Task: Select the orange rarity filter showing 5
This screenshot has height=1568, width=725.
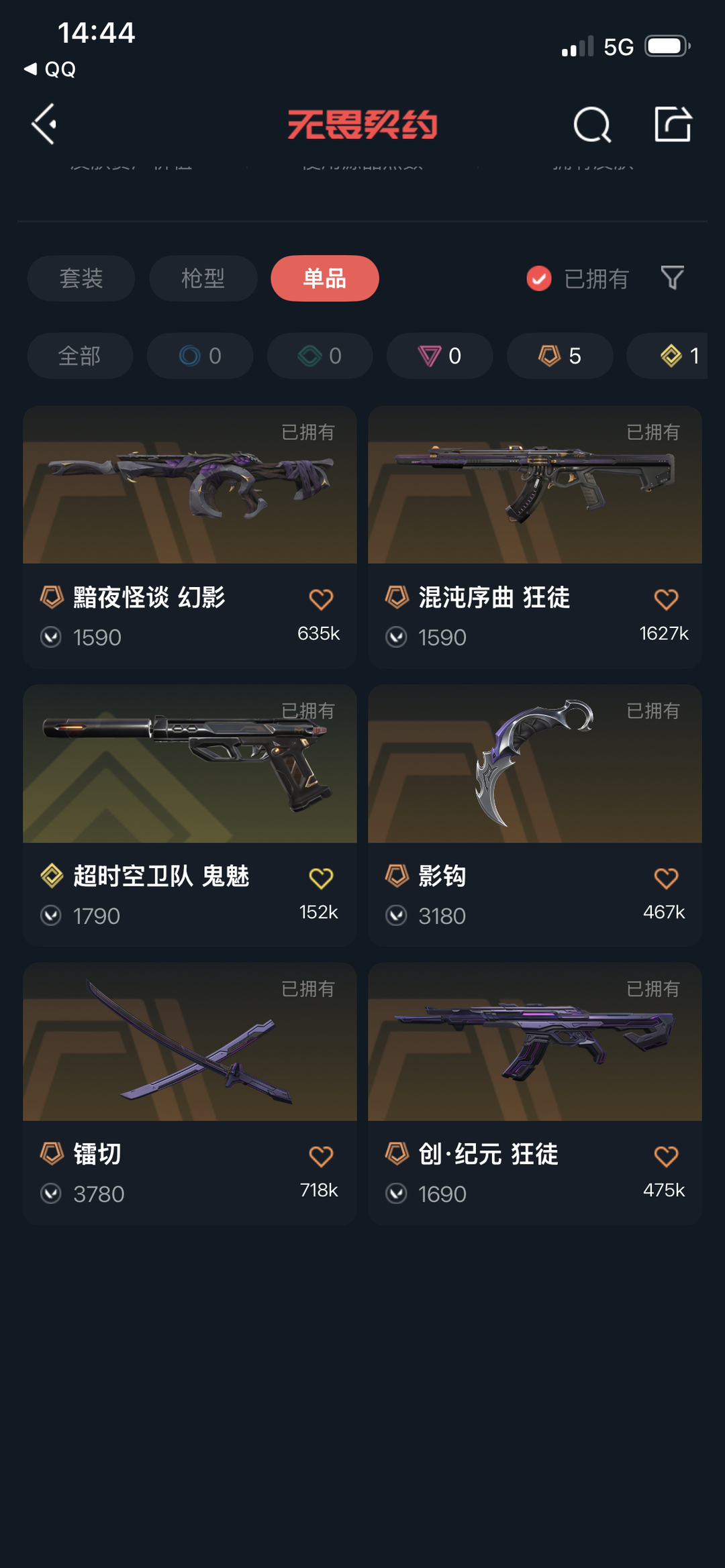Action: pyautogui.click(x=559, y=356)
